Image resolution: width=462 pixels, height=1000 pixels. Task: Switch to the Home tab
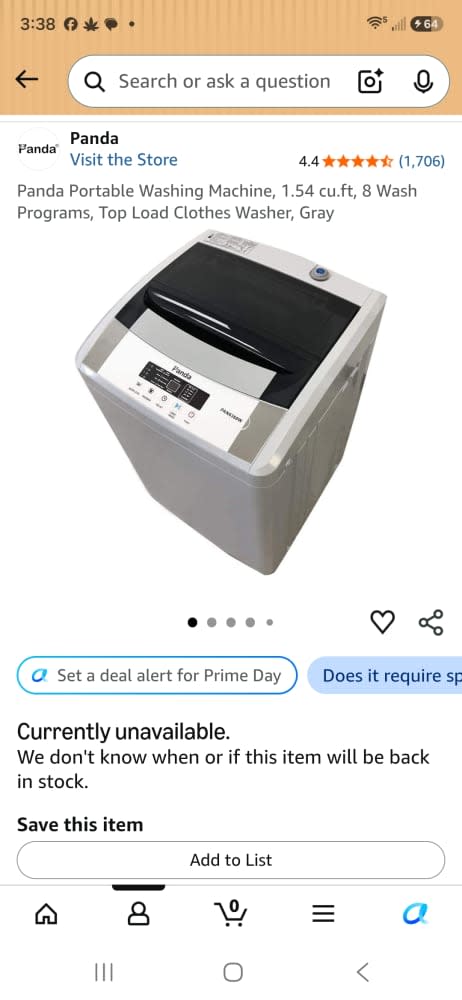pyautogui.click(x=46, y=915)
